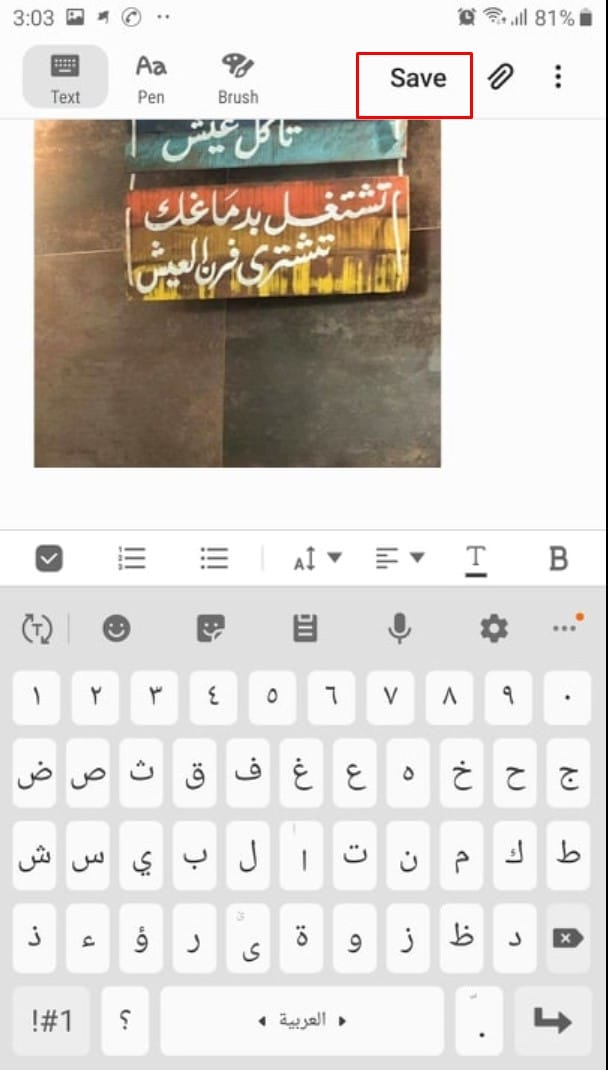
Task: Open the three-dot overflow menu
Action: (x=558, y=77)
